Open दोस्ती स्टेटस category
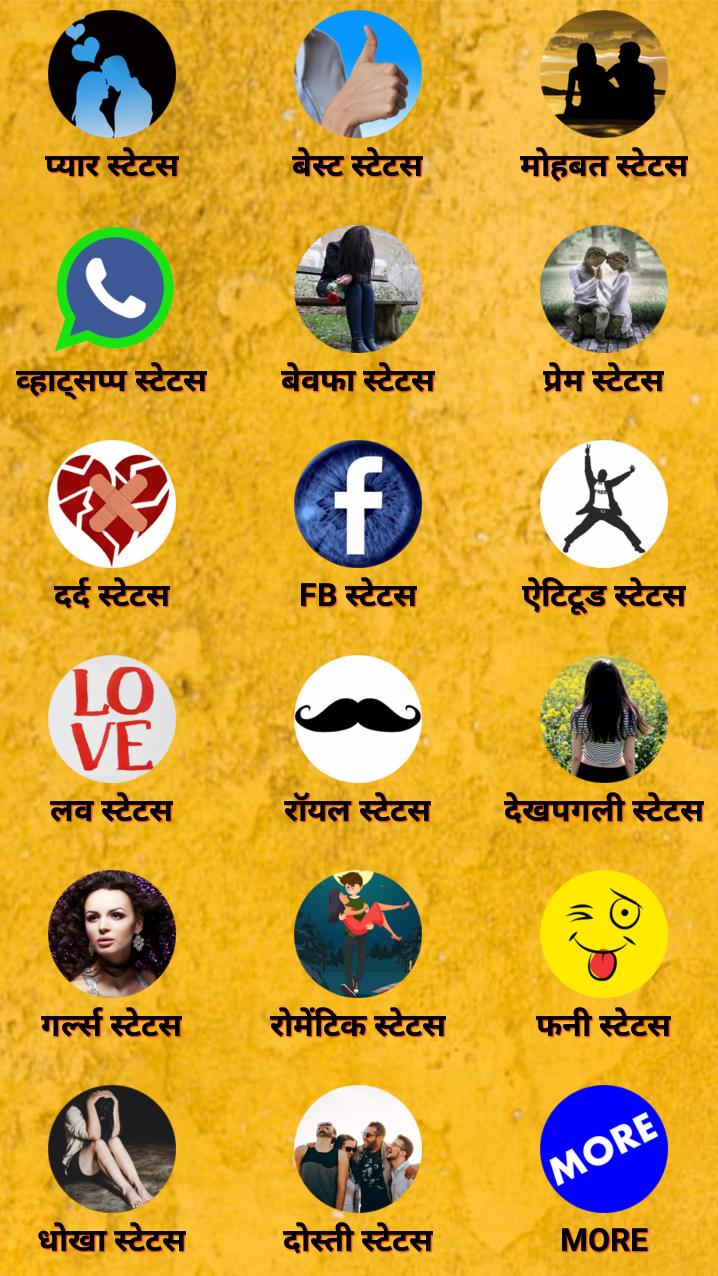 coord(358,1150)
